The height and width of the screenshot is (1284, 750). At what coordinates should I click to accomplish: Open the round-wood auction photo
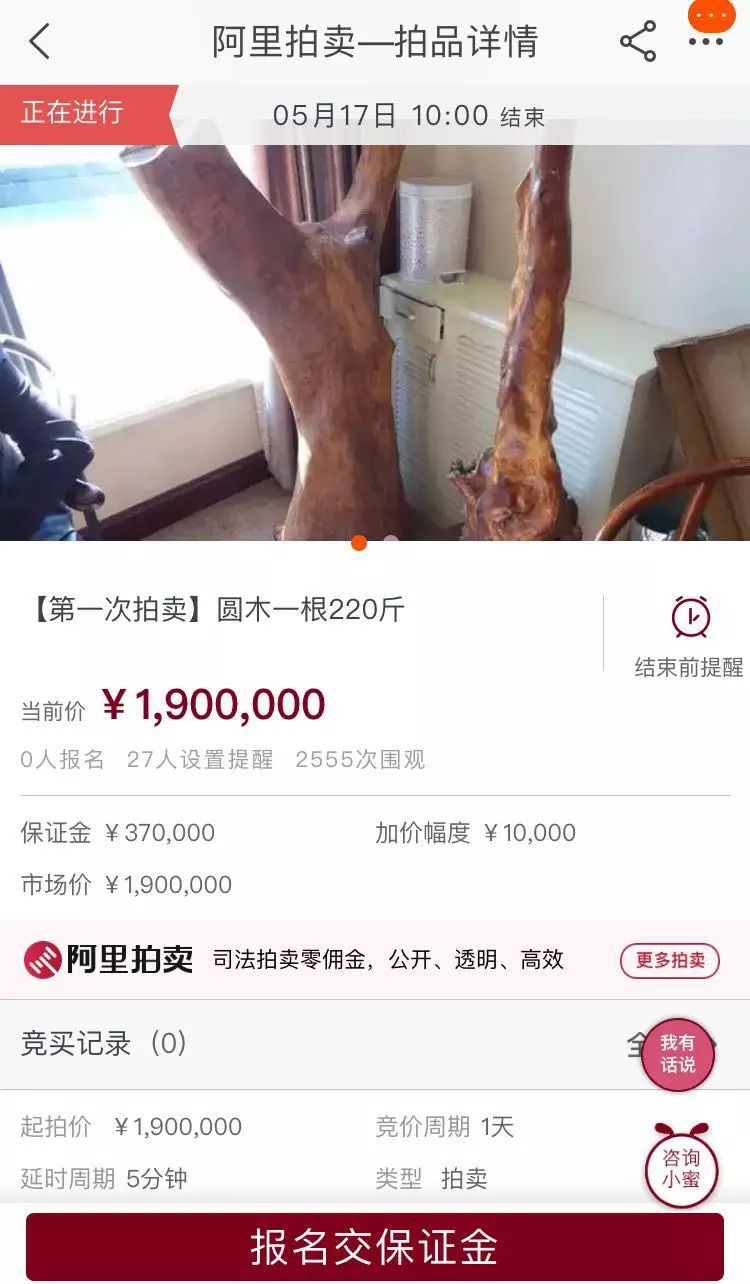(x=375, y=343)
